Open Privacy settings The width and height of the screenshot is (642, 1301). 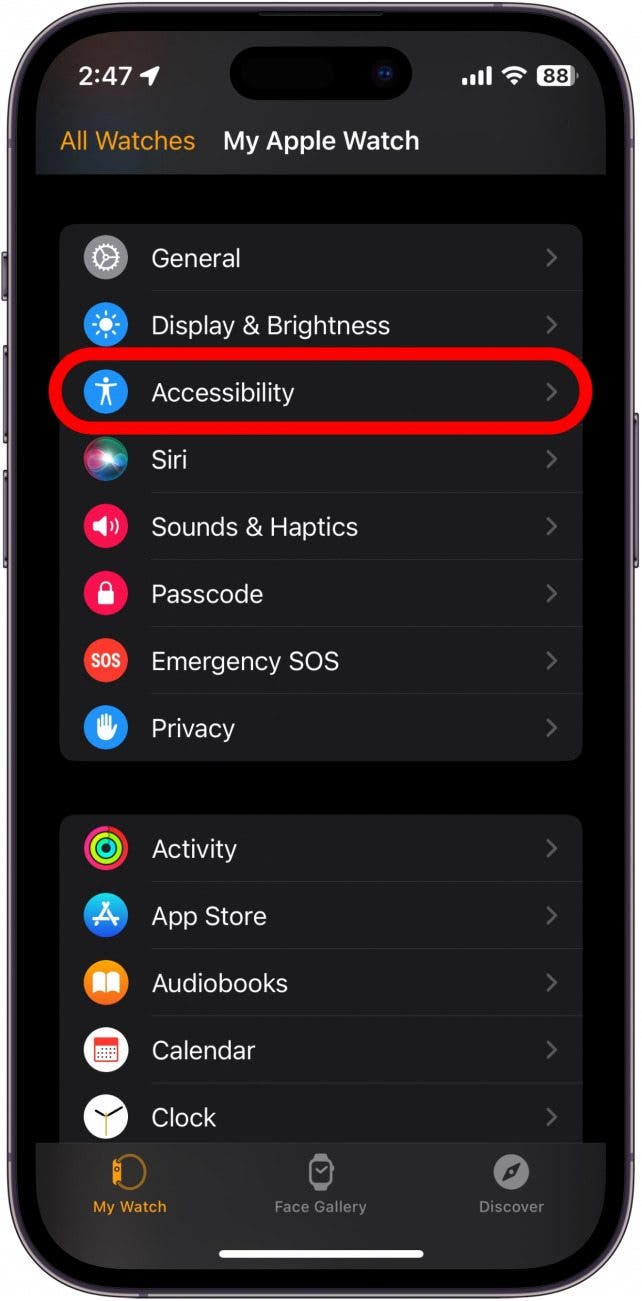point(320,728)
